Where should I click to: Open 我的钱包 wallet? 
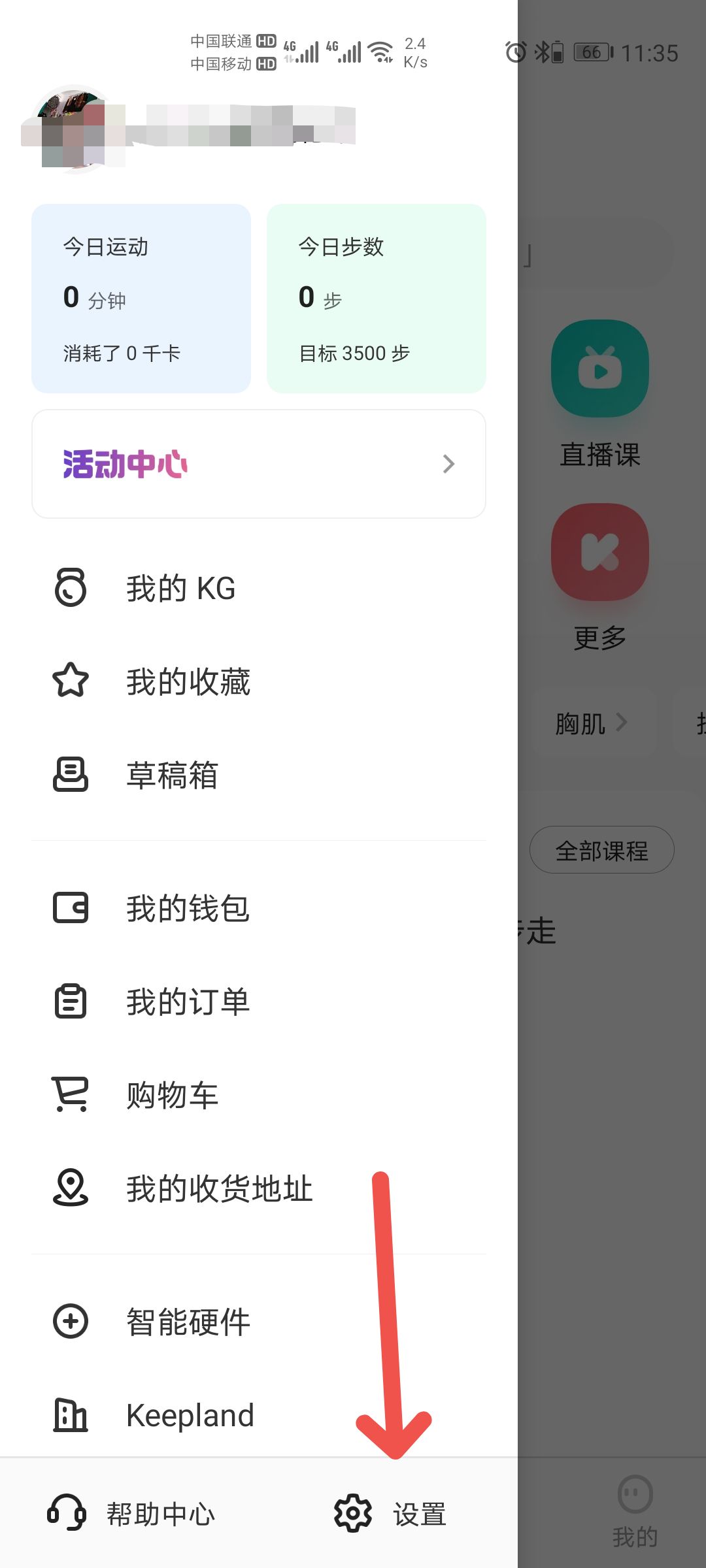pos(188,908)
